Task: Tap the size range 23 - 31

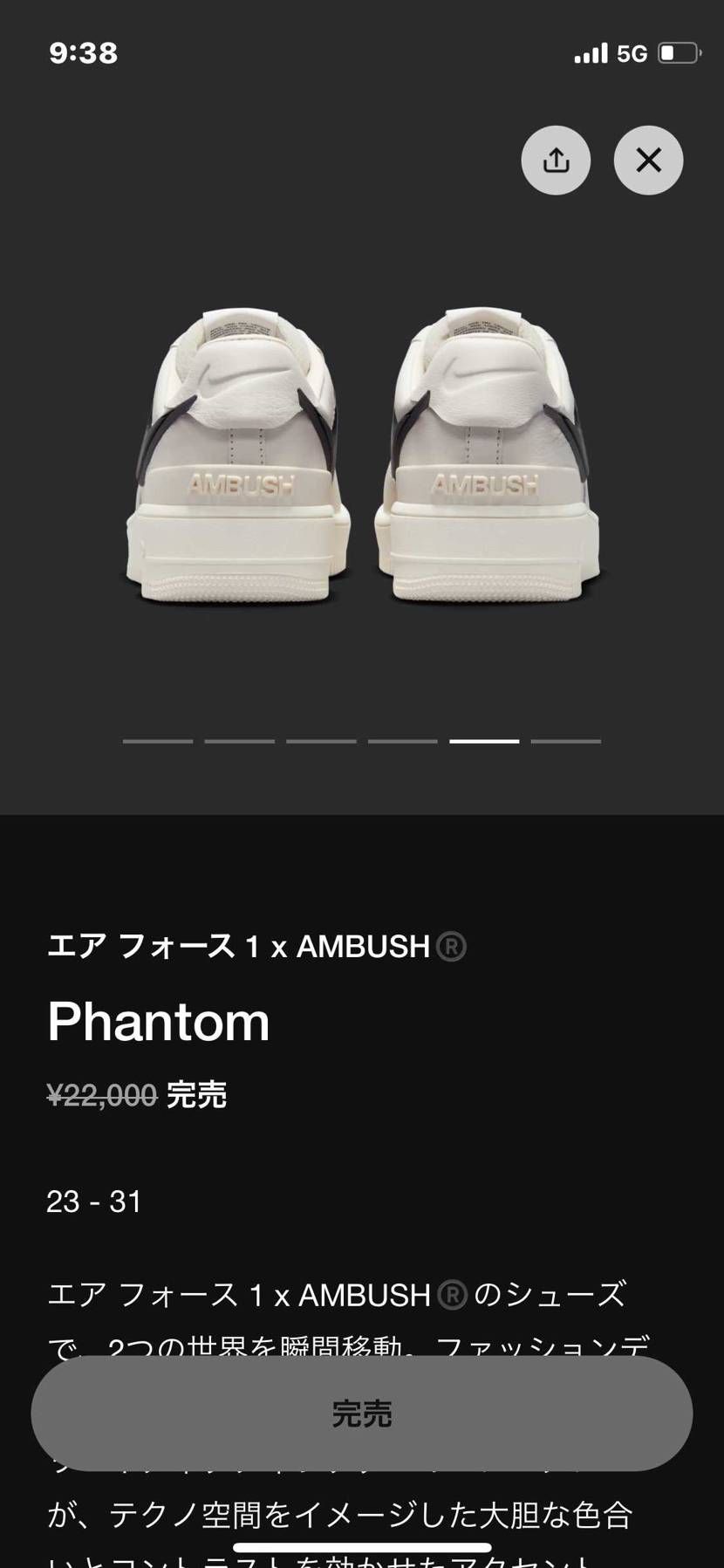Action: point(94,1202)
